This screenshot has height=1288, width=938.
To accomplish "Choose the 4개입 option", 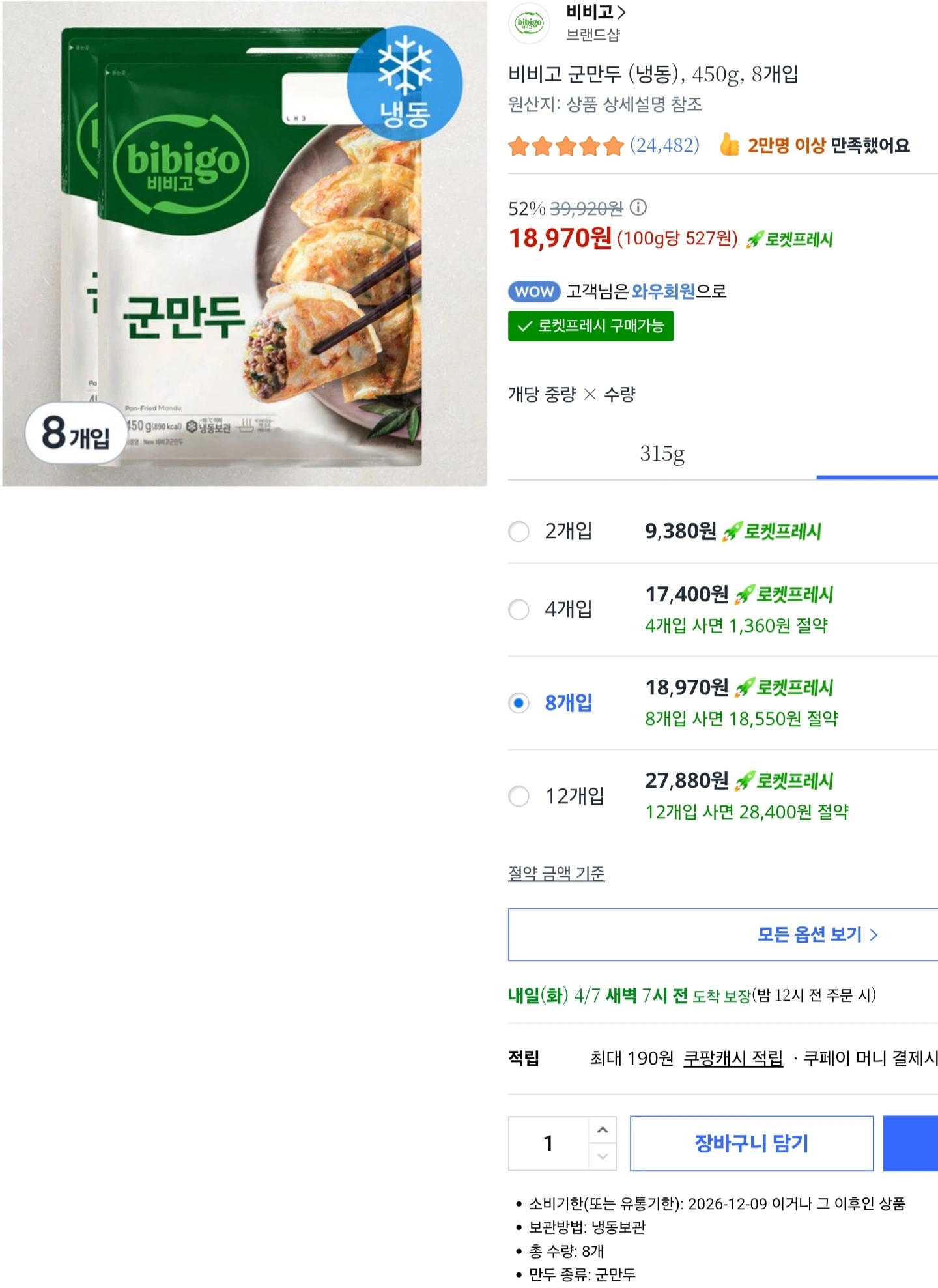I will [519, 610].
